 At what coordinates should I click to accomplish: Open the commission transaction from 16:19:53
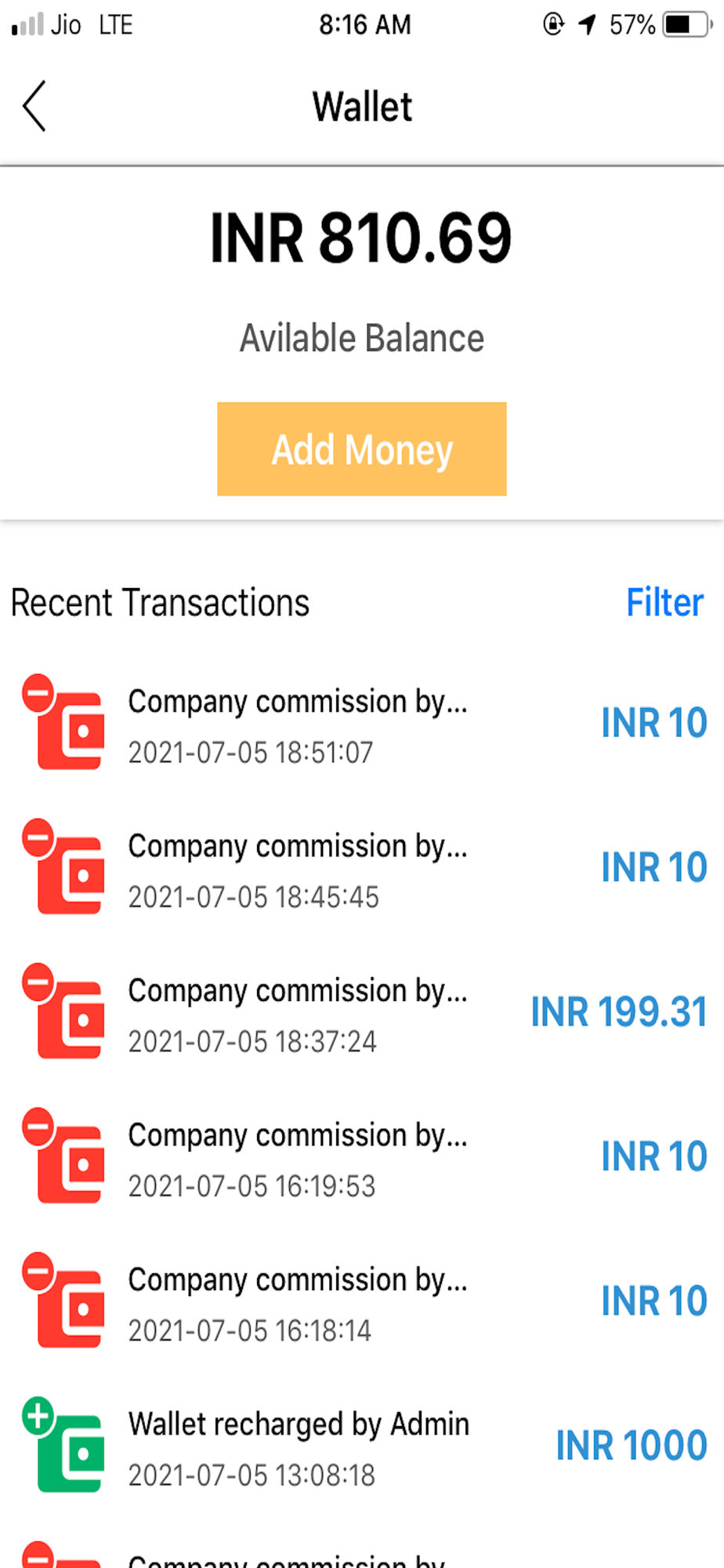362,1156
